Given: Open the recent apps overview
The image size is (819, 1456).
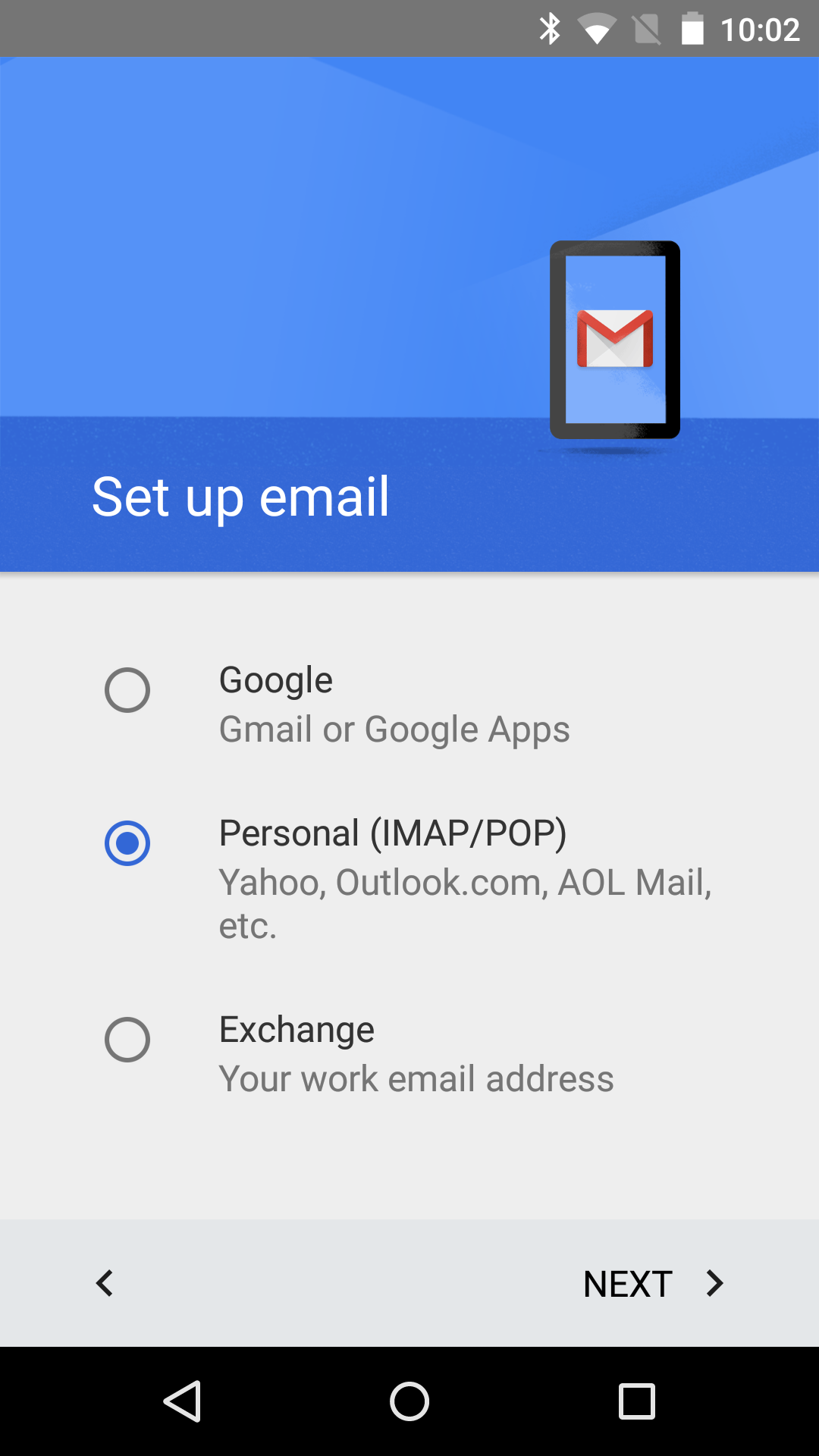Looking at the screenshot, I should pos(637,1401).
